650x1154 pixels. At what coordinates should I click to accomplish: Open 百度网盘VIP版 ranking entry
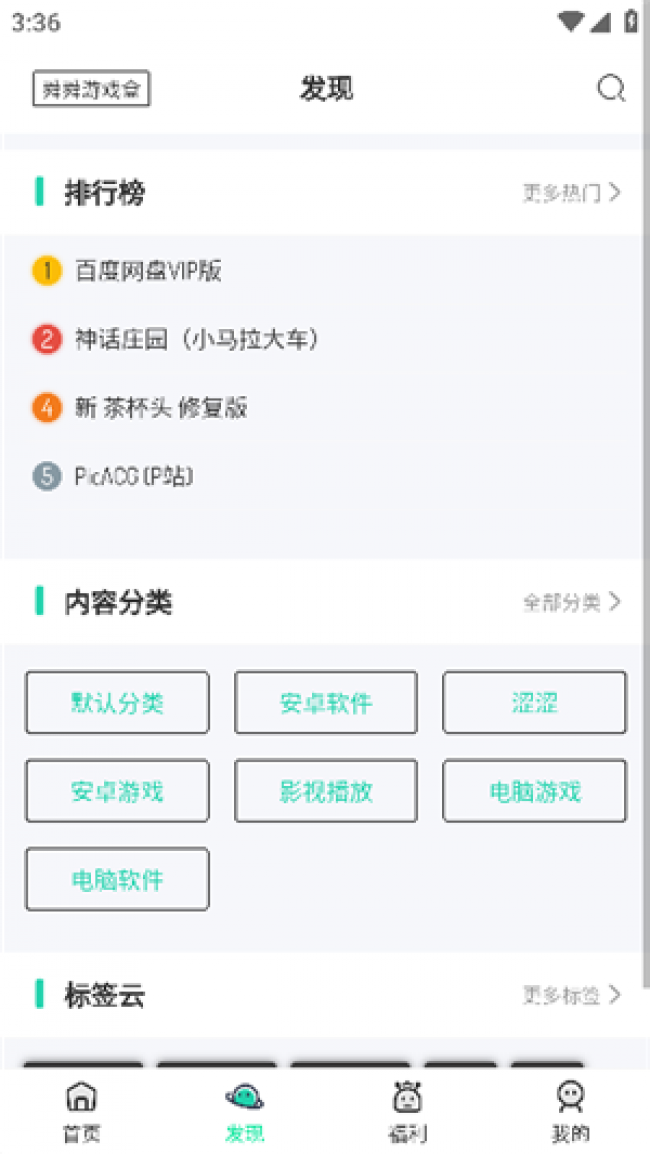pos(148,270)
